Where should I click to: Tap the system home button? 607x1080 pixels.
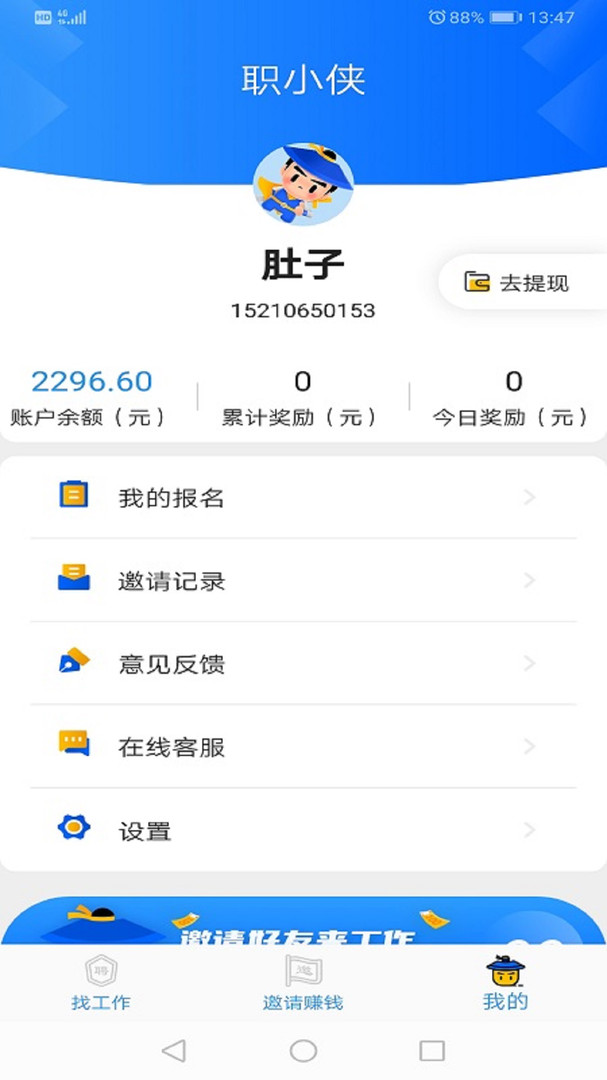tap(303, 1050)
